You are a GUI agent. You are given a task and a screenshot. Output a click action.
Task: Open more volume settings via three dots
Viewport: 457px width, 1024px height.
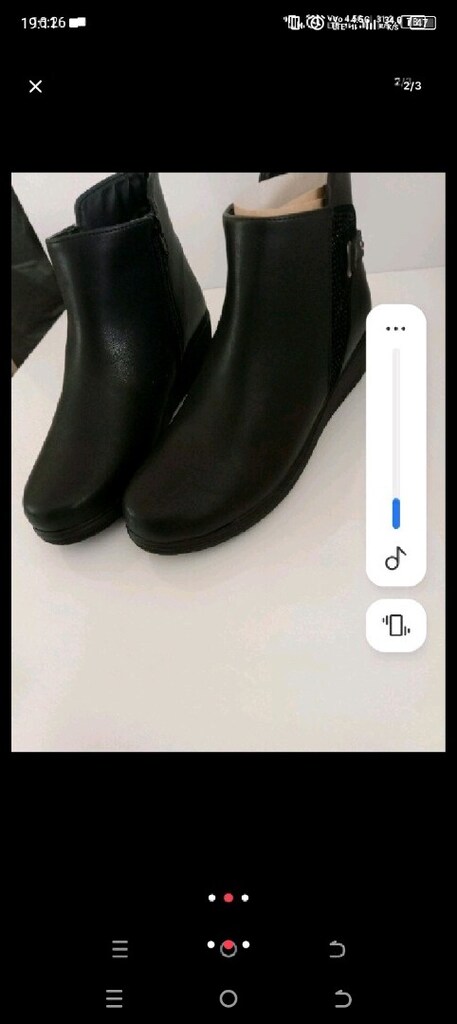click(396, 328)
